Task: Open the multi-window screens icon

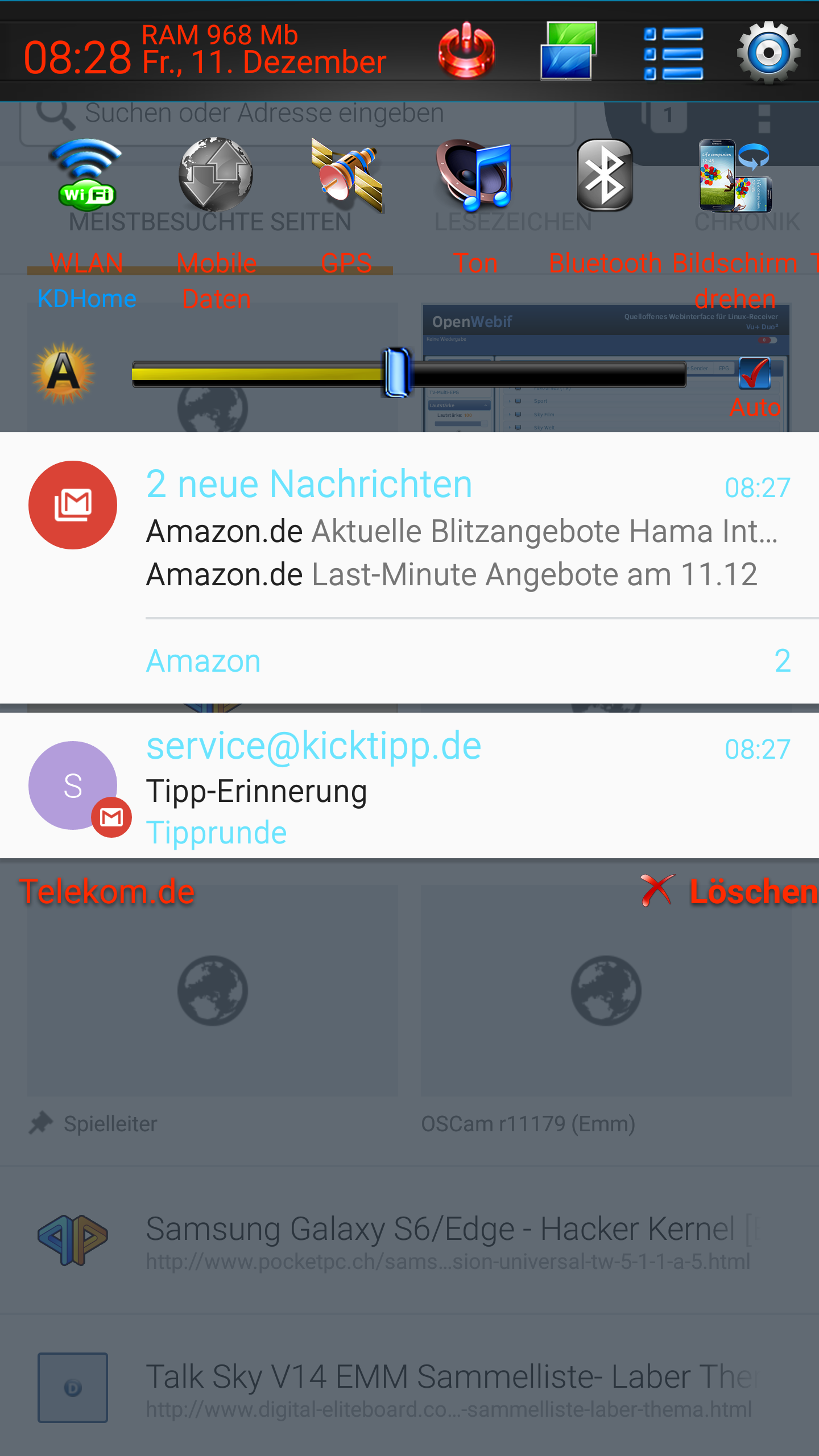Action: click(x=569, y=51)
